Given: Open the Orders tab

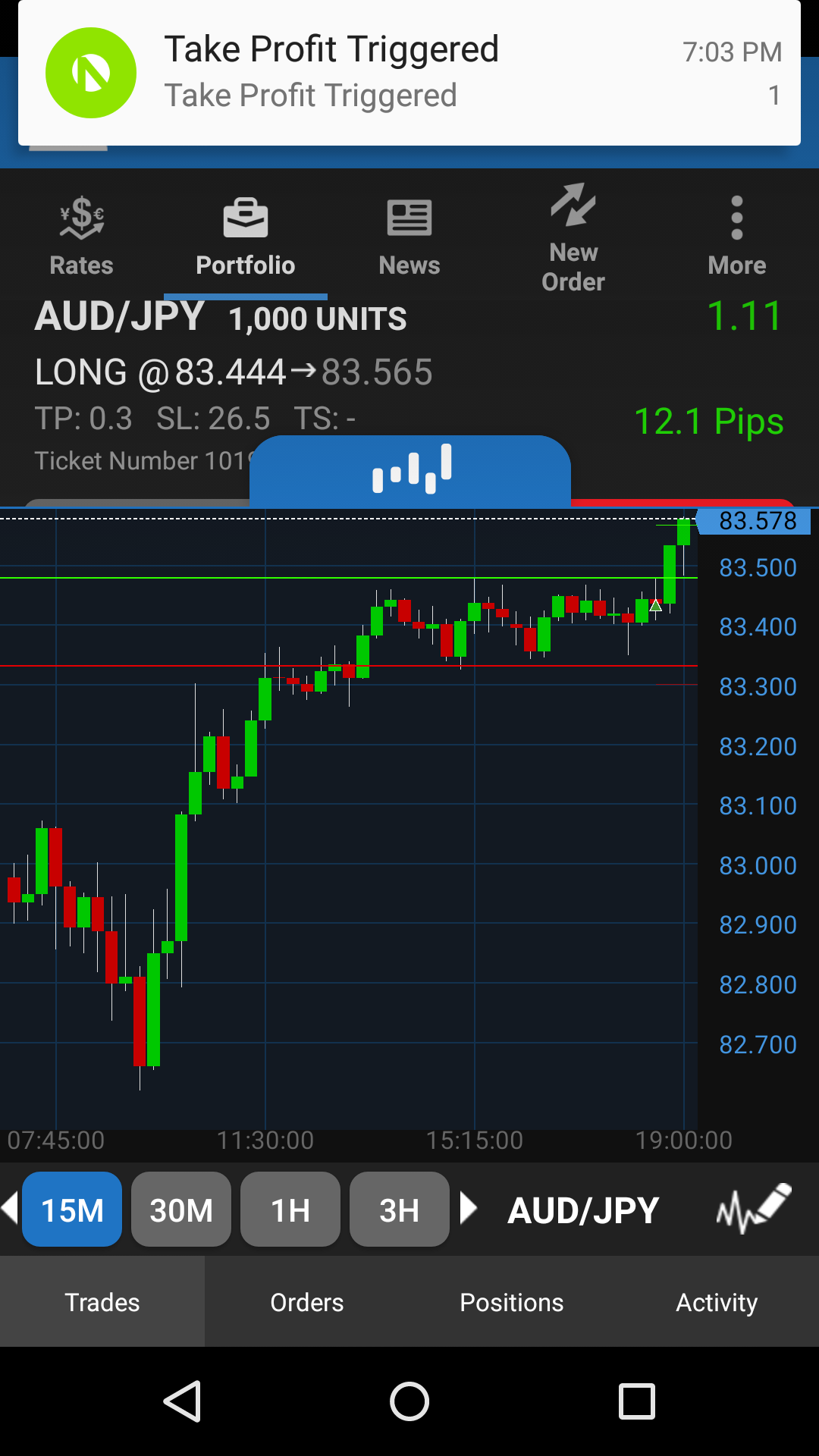Looking at the screenshot, I should (307, 1302).
